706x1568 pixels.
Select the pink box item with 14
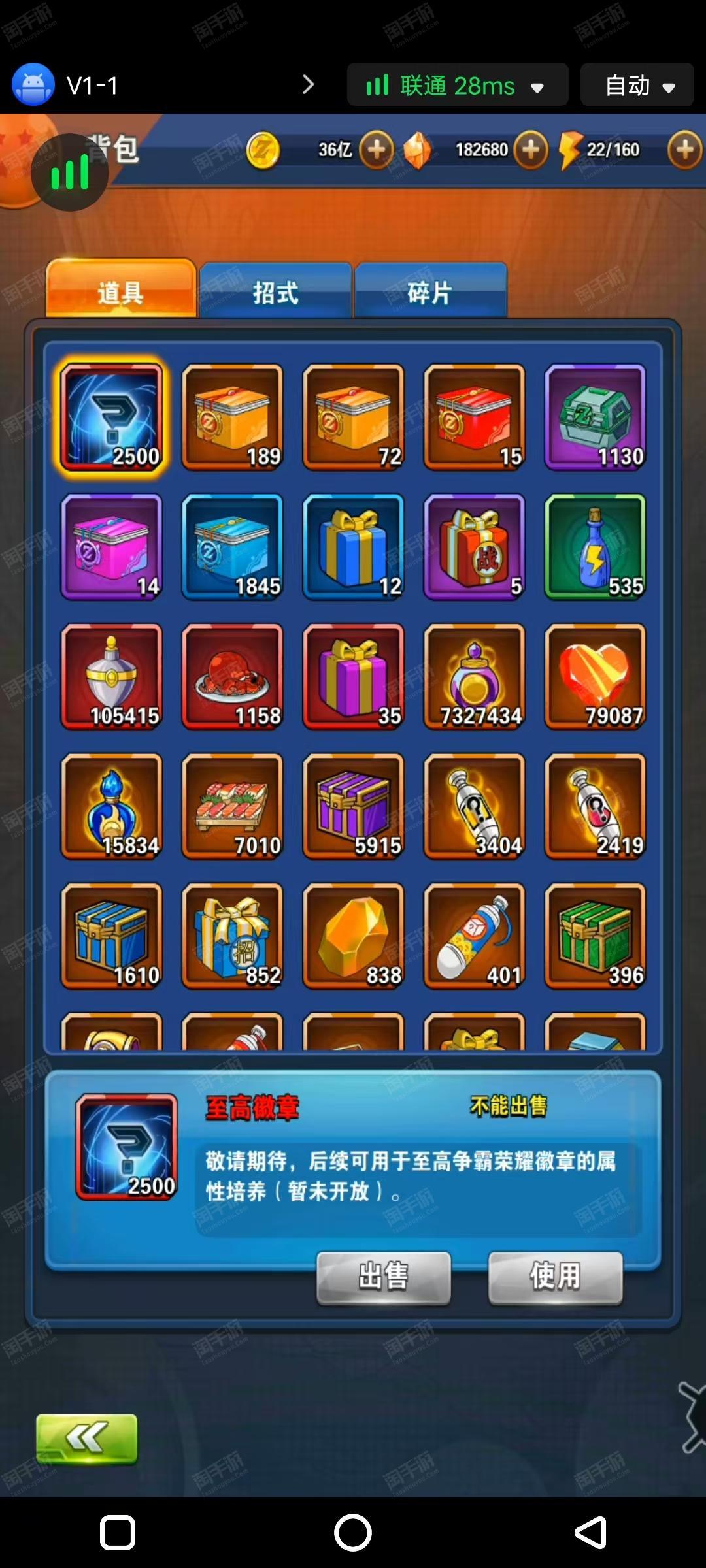tap(111, 547)
